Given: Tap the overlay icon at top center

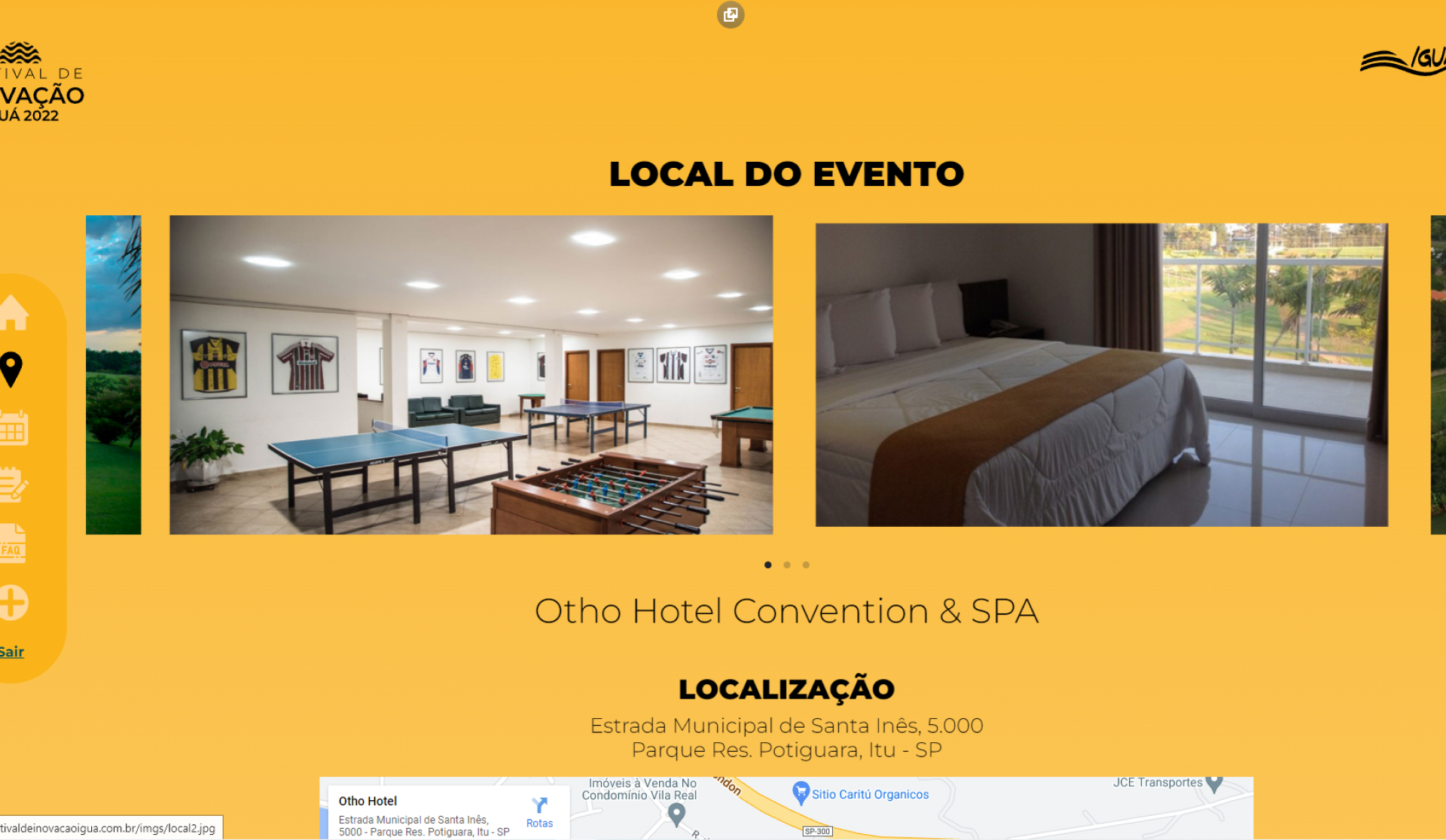Looking at the screenshot, I should pos(731,15).
